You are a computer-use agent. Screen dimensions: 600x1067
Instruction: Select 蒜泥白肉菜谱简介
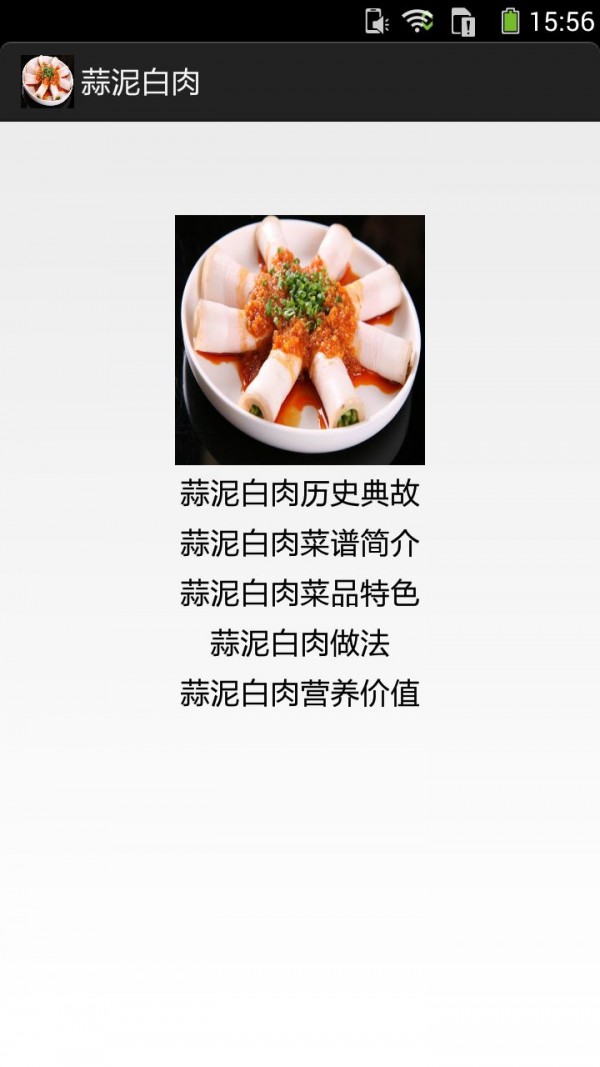click(299, 543)
